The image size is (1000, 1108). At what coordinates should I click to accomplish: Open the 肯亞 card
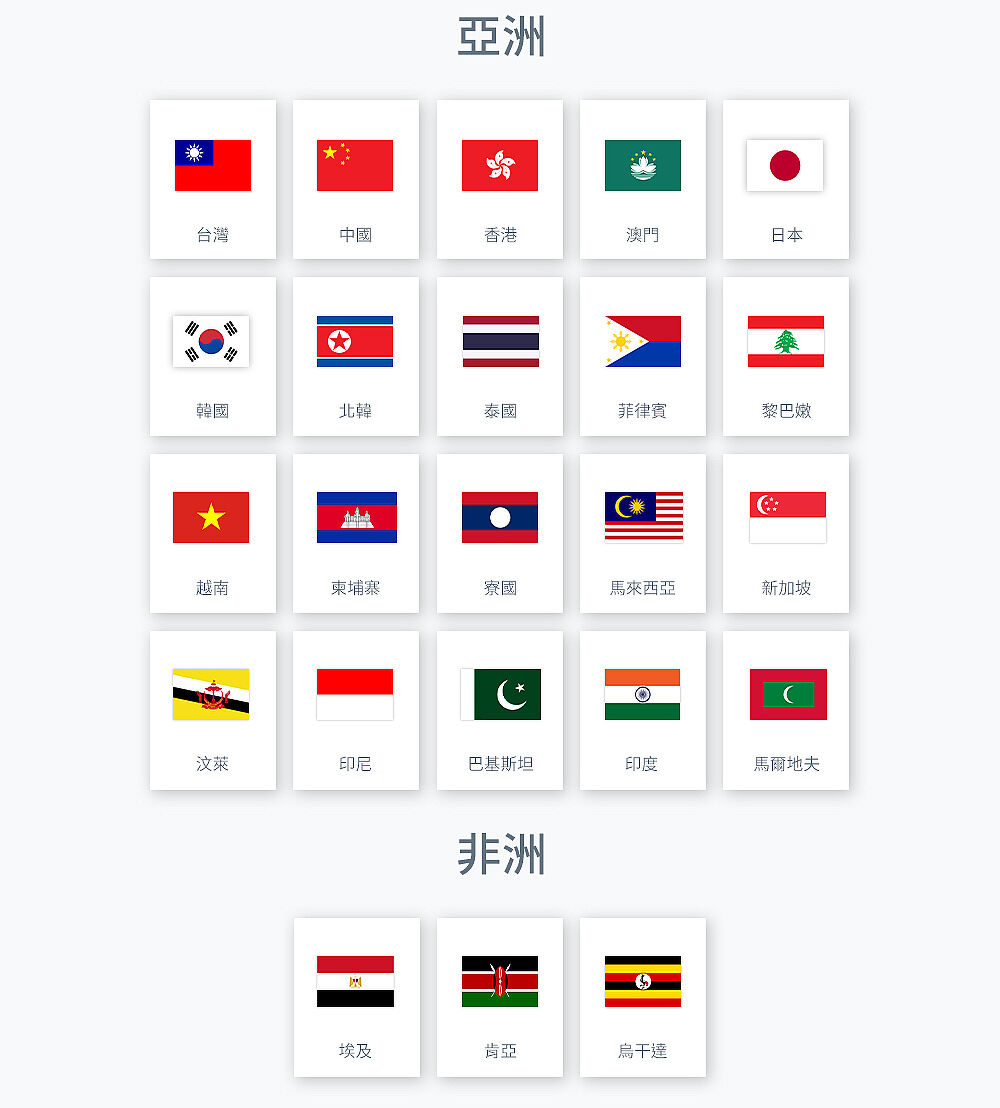(x=500, y=998)
